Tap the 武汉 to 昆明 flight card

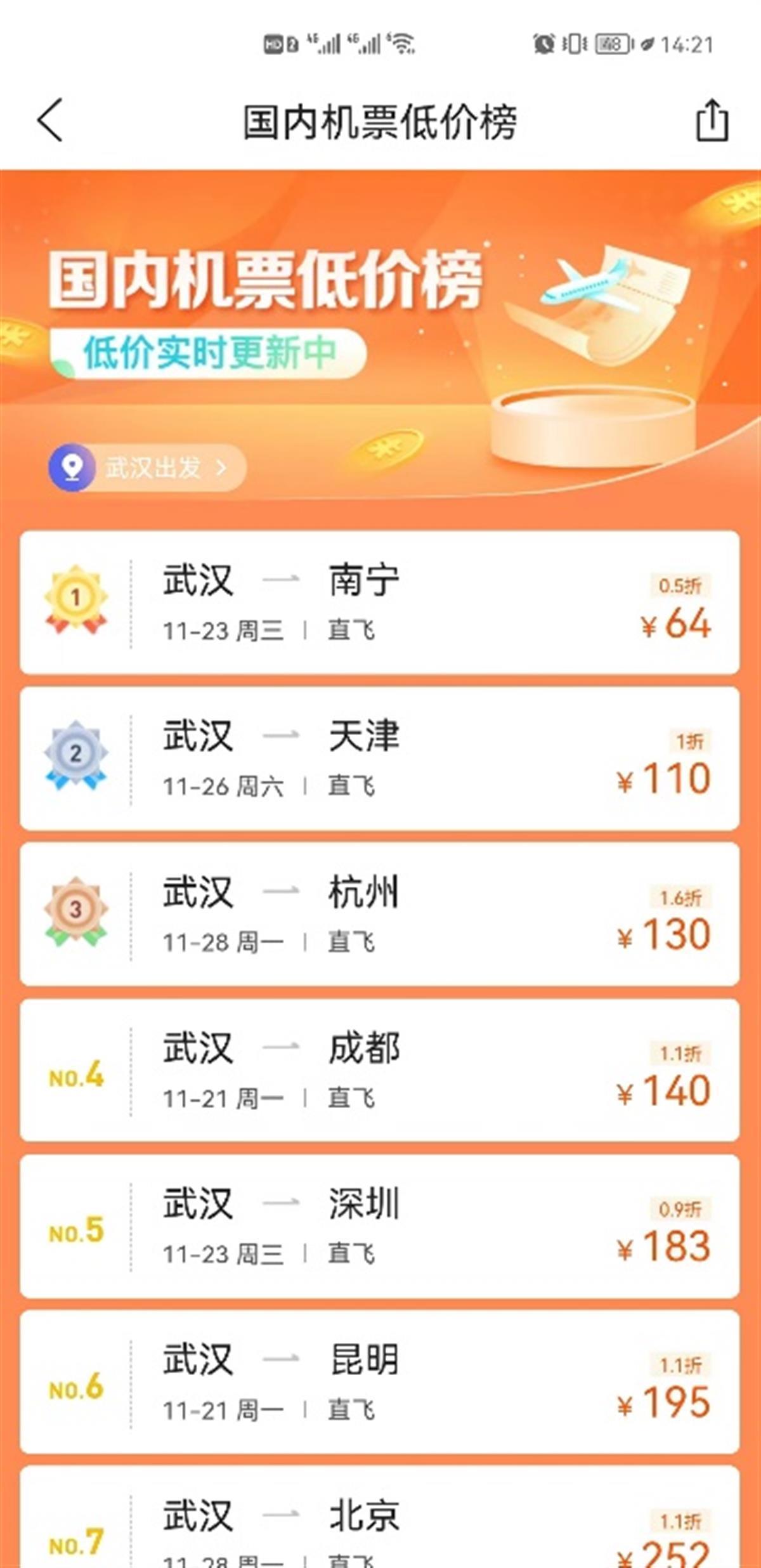pyautogui.click(x=379, y=1383)
